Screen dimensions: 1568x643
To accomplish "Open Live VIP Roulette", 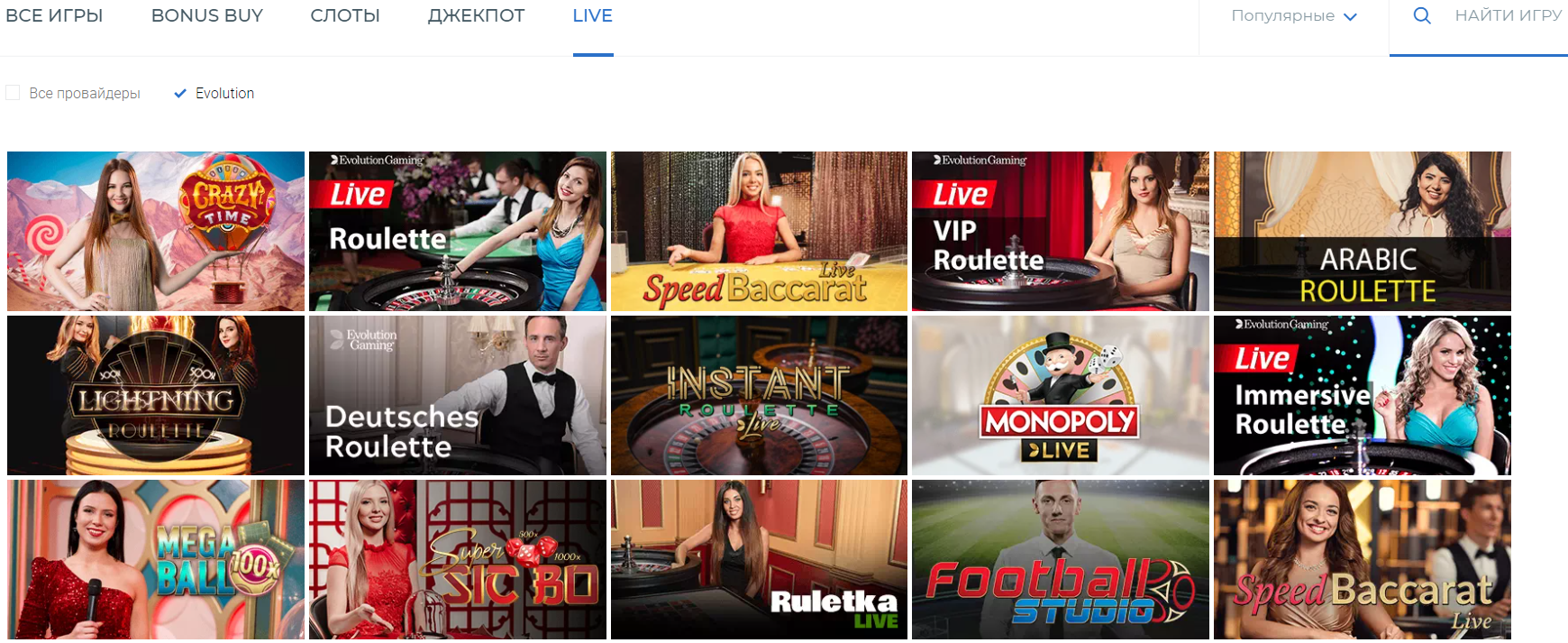I will [x=1060, y=231].
